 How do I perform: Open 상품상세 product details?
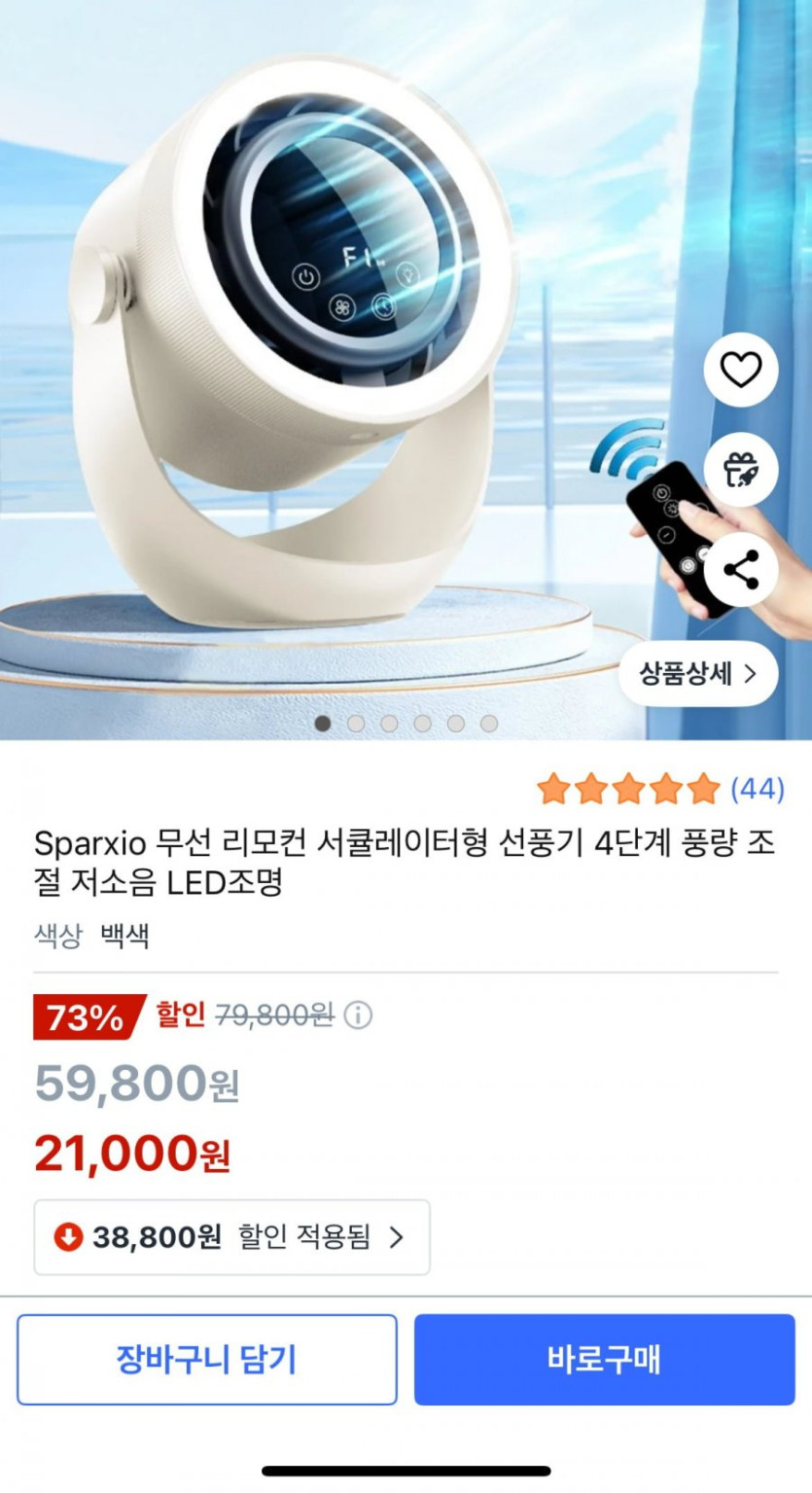(697, 673)
